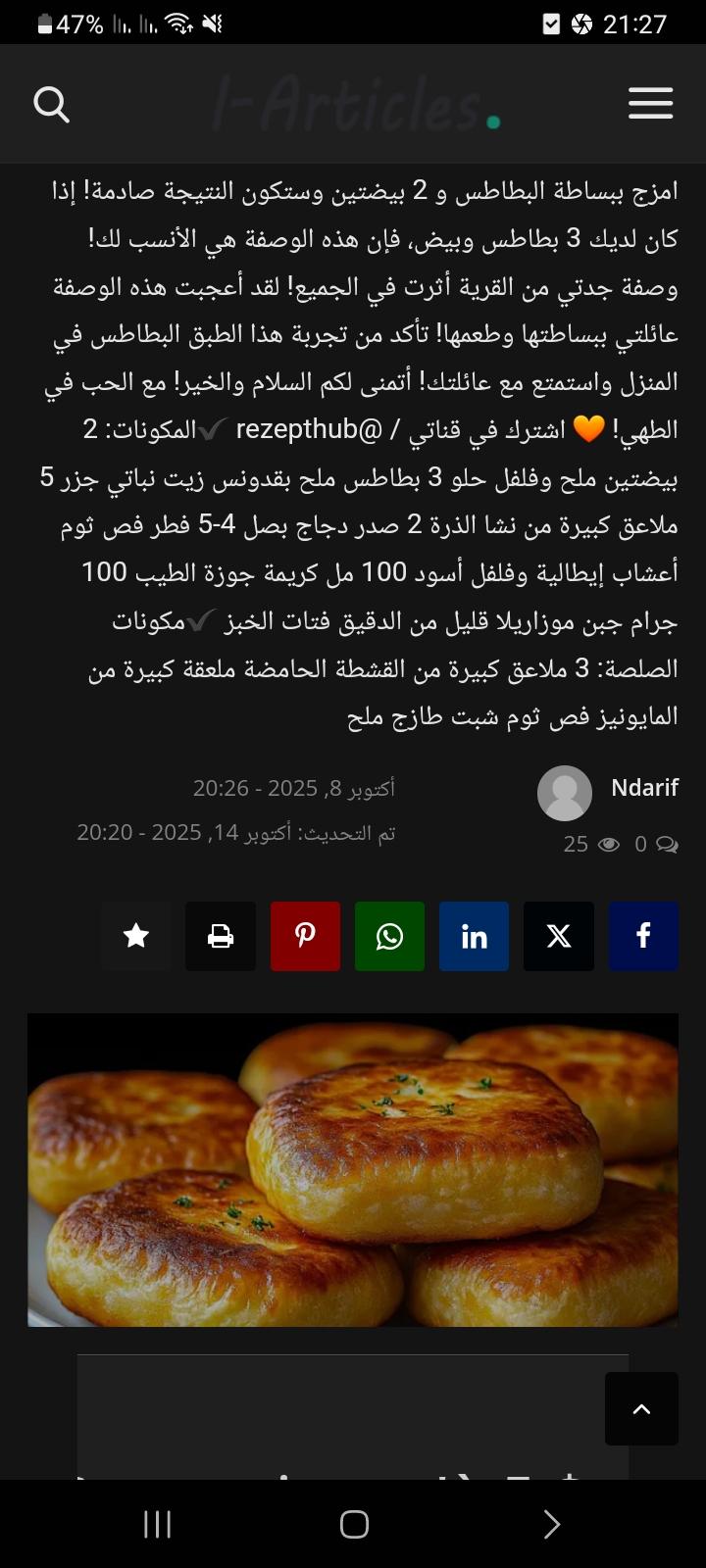Go to the home screen
This screenshot has height=1568, width=706.
tap(354, 1524)
